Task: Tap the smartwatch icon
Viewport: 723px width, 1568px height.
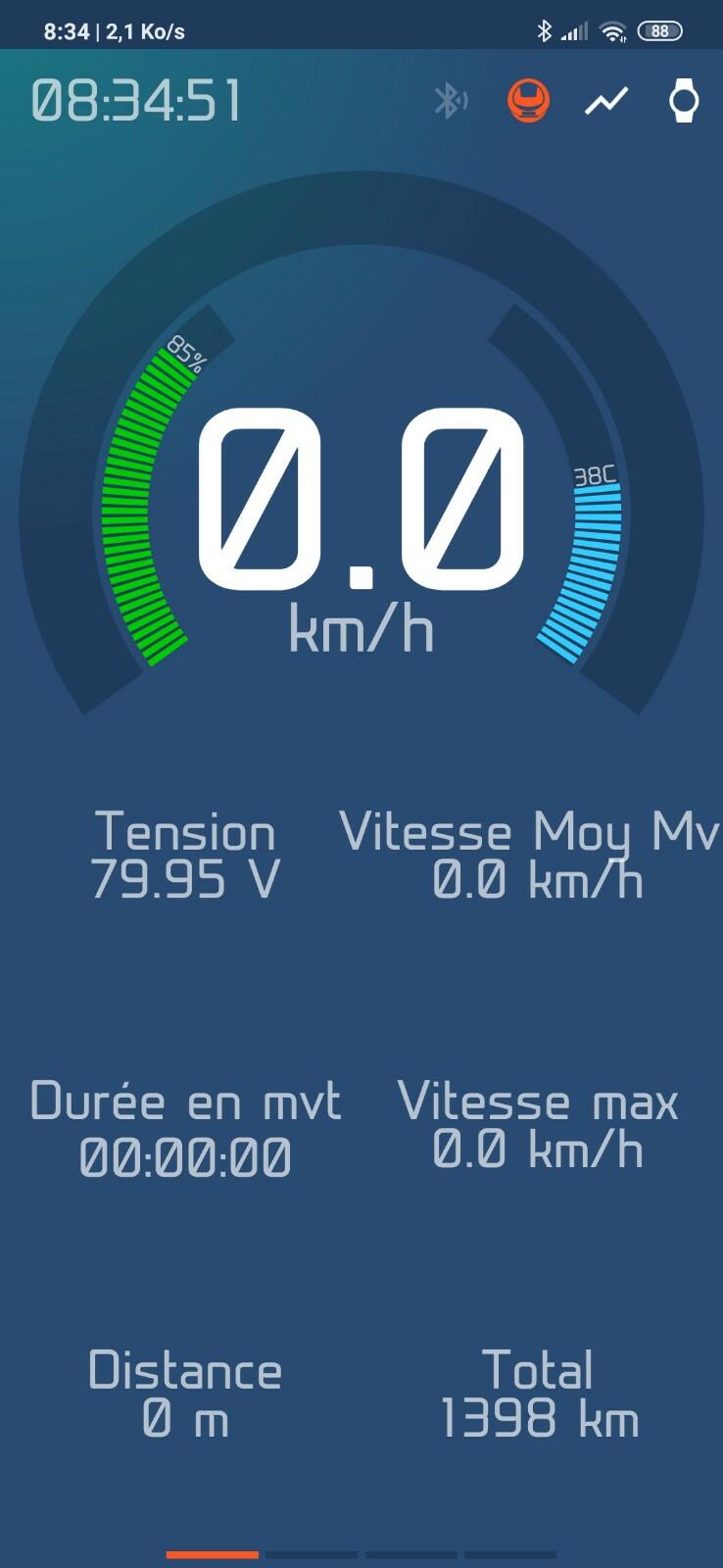Action: pos(684,101)
